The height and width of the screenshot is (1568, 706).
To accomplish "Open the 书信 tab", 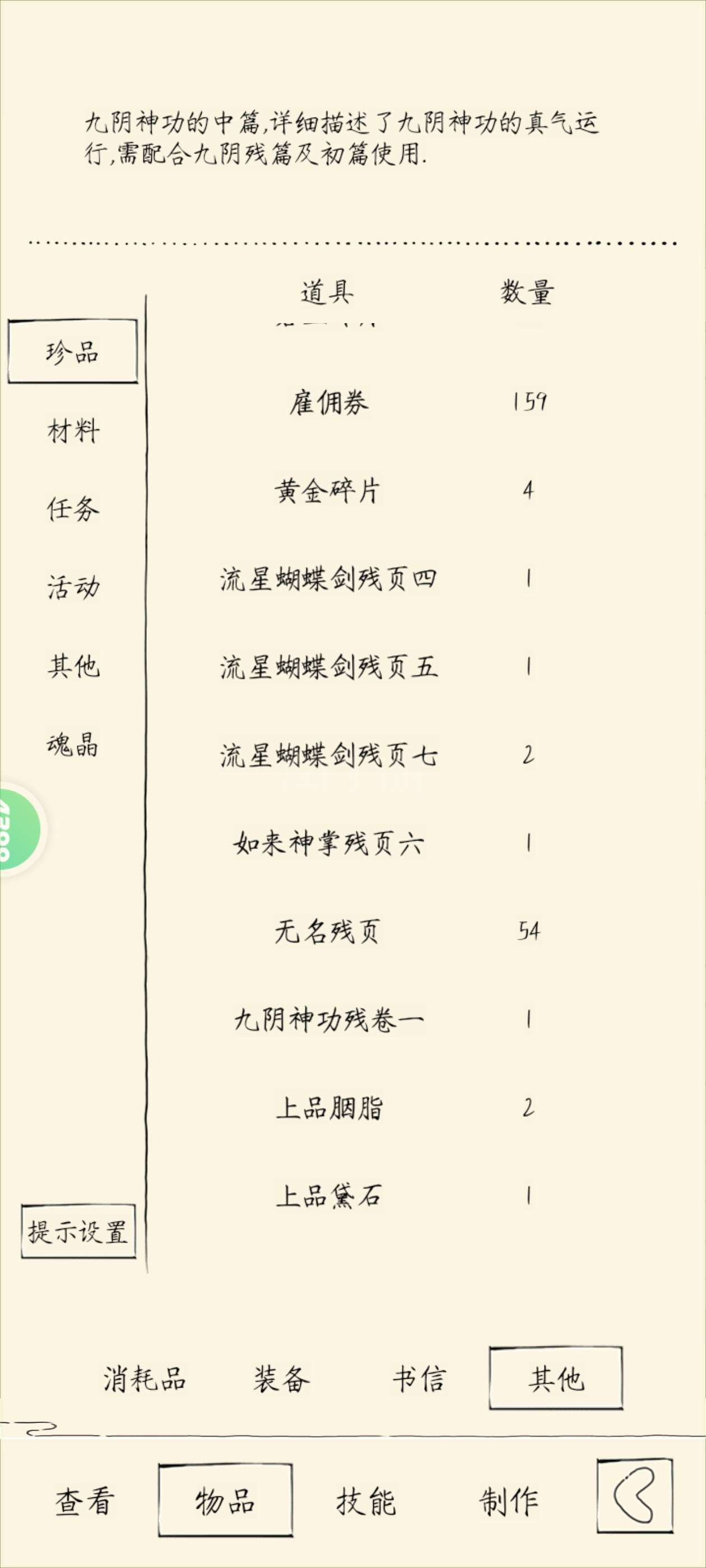I will pyautogui.click(x=419, y=1379).
